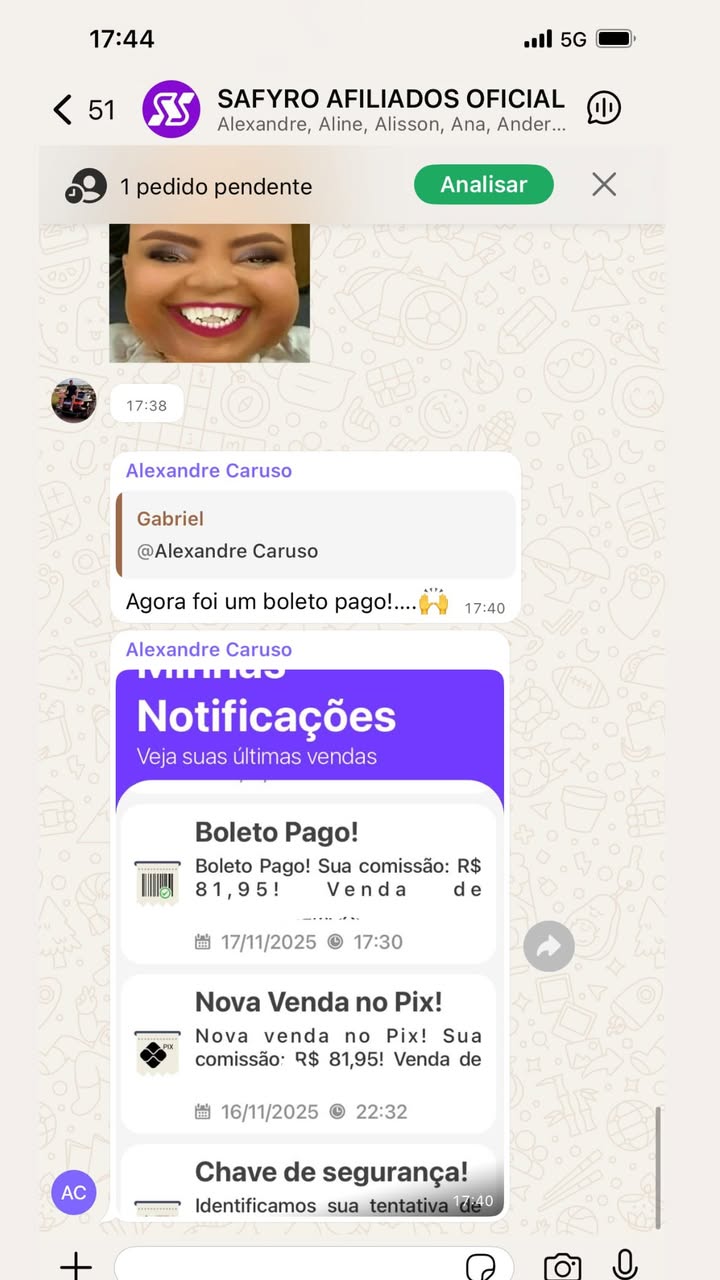
Task: Forward the Notificações screenshot
Action: (549, 947)
